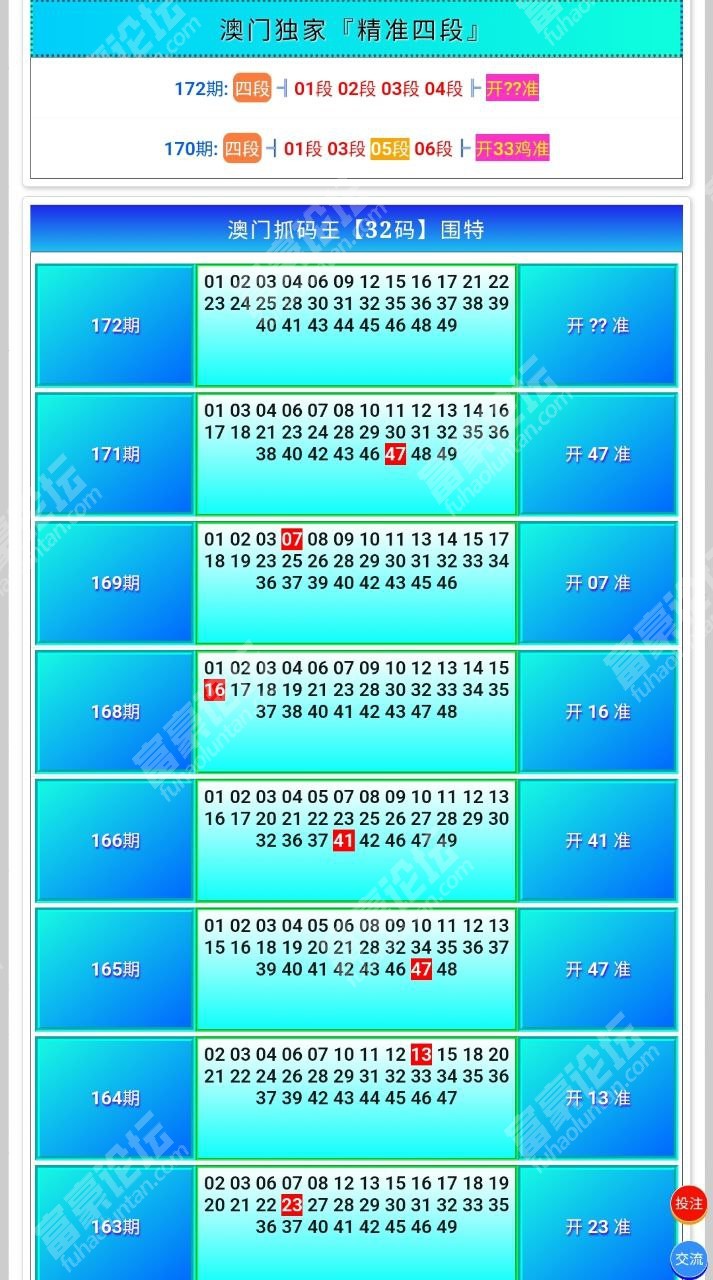Tap the red 投注 floating button
This screenshot has width=713, height=1280.
pyautogui.click(x=688, y=1204)
